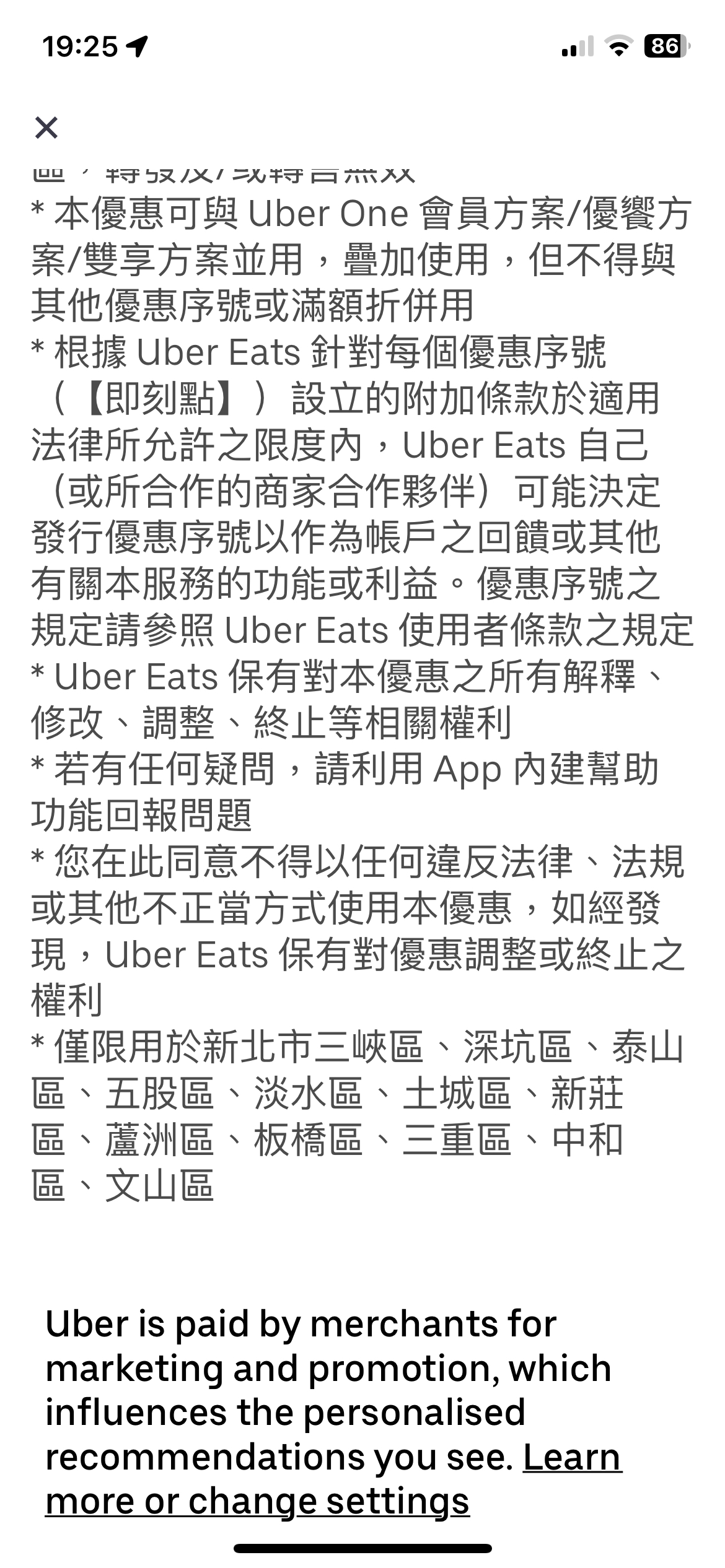This screenshot has width=725, height=1568.
Task: Close the promotion terms page
Action: pos(46,128)
